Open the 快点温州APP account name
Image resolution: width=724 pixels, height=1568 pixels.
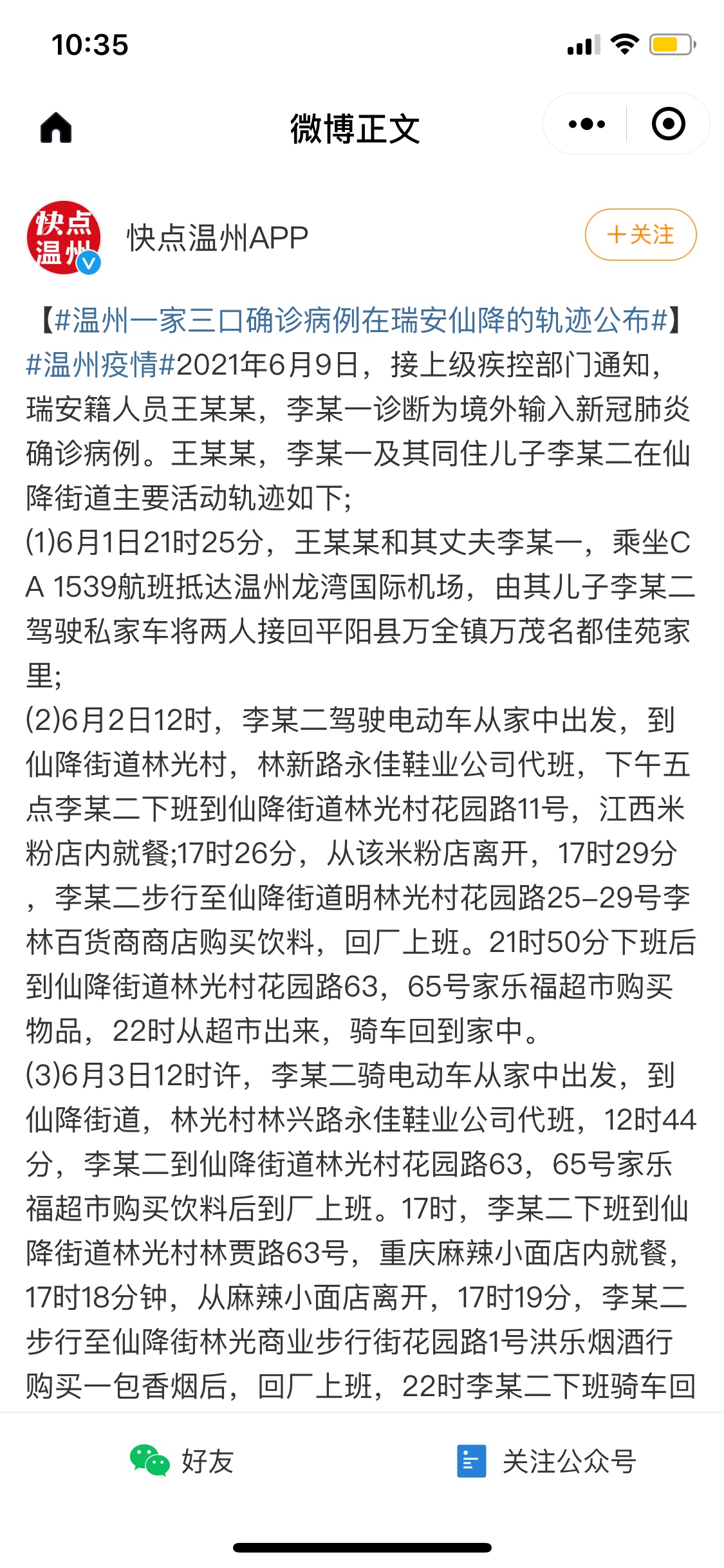click(218, 238)
